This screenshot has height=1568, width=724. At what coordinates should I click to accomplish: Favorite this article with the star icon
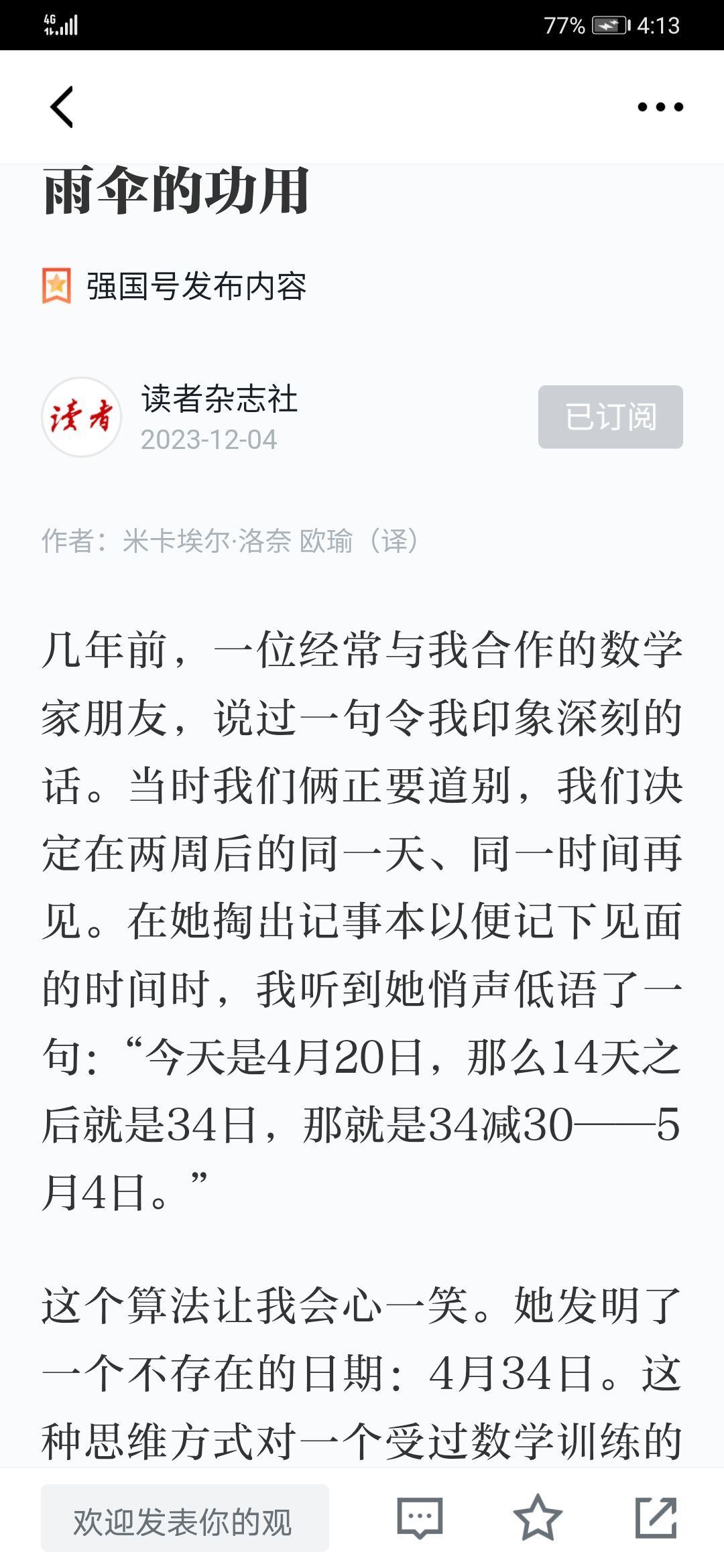(538, 1518)
